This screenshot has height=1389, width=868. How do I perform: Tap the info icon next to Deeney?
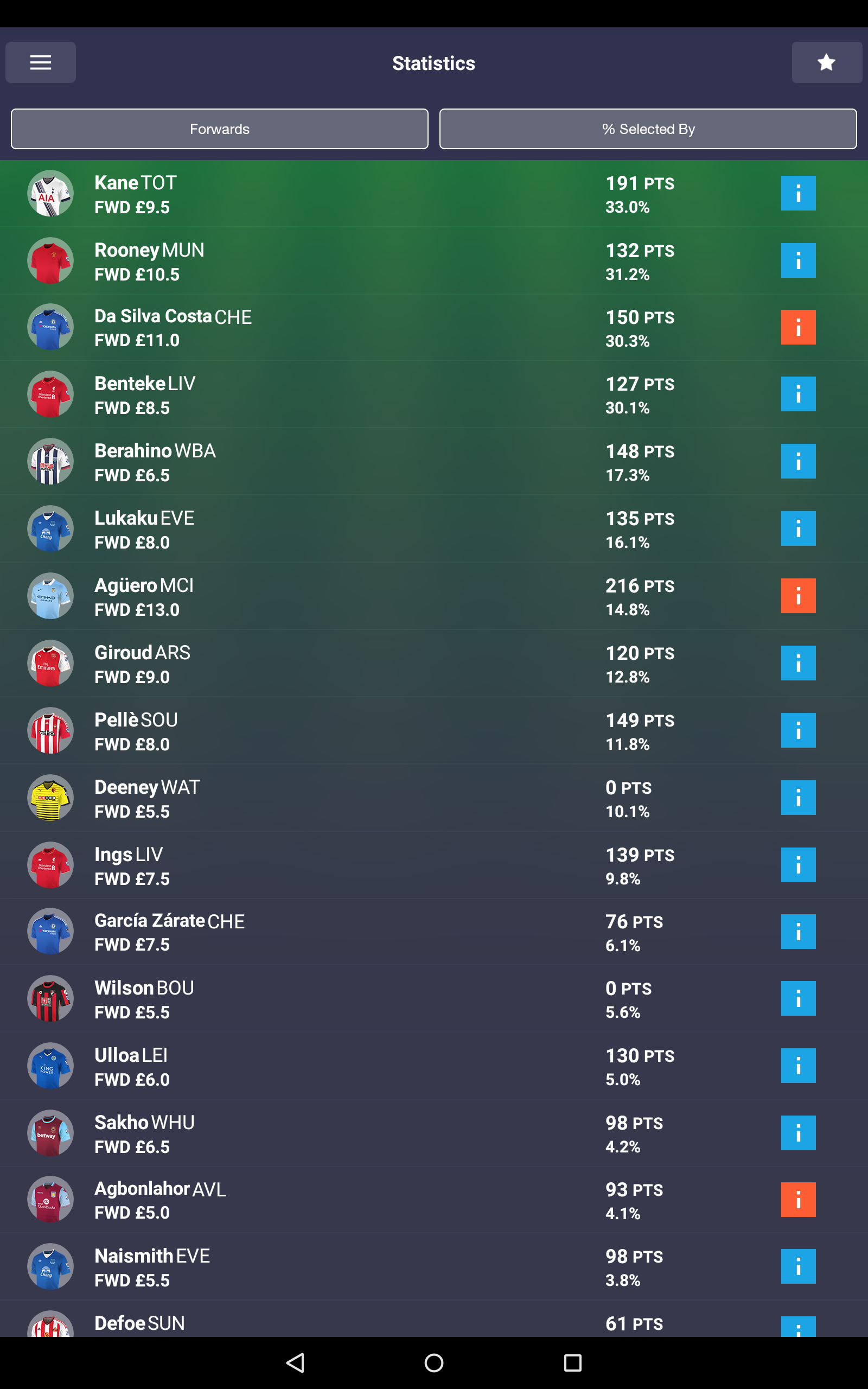point(799,797)
